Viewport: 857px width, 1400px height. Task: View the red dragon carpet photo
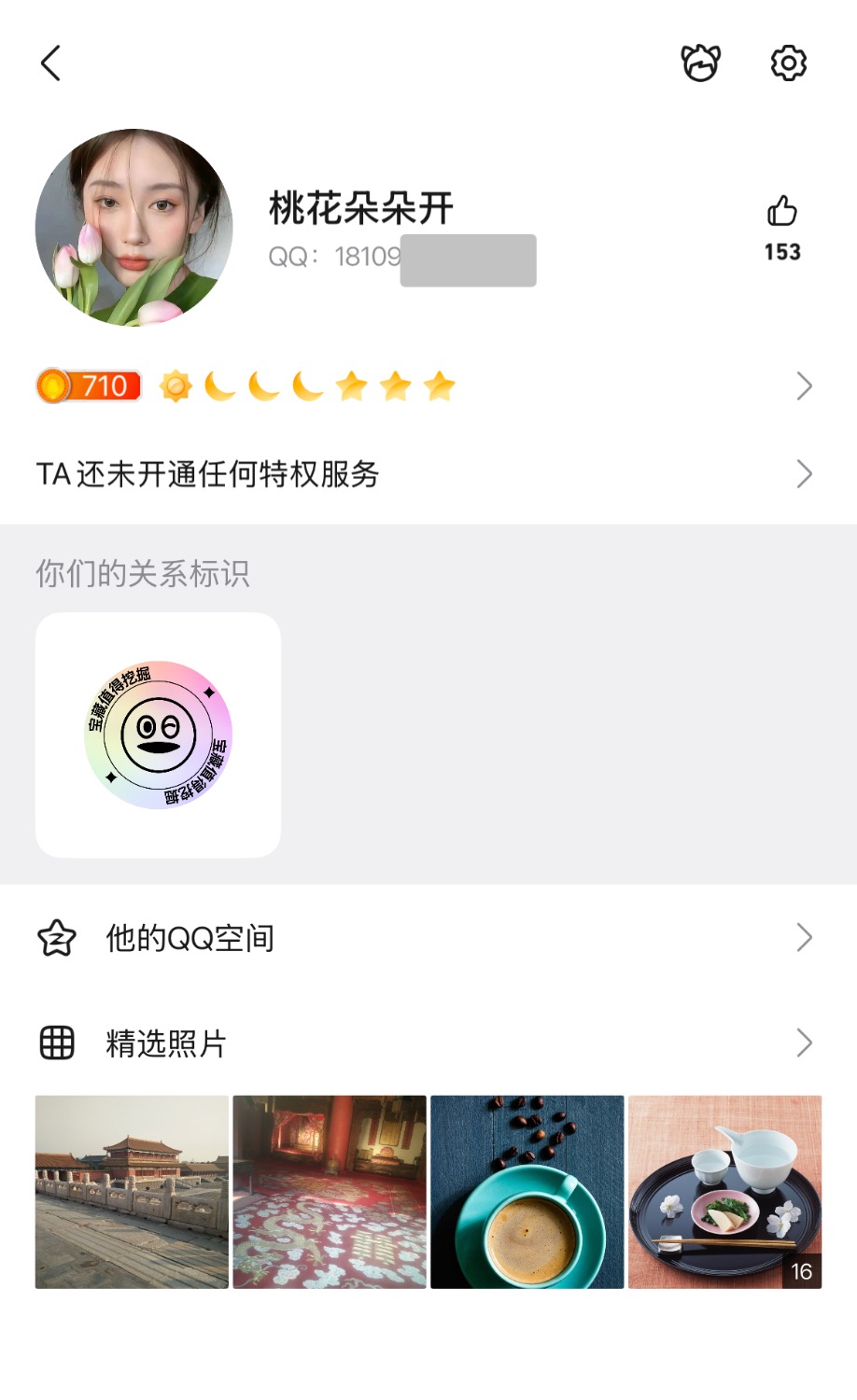click(330, 1192)
